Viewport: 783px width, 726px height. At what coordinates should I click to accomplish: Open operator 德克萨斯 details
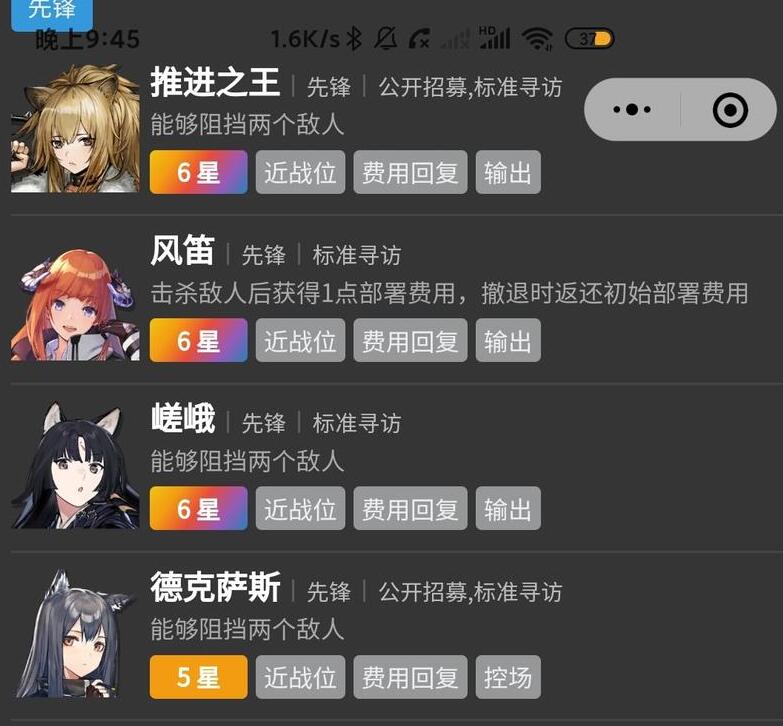pos(215,589)
